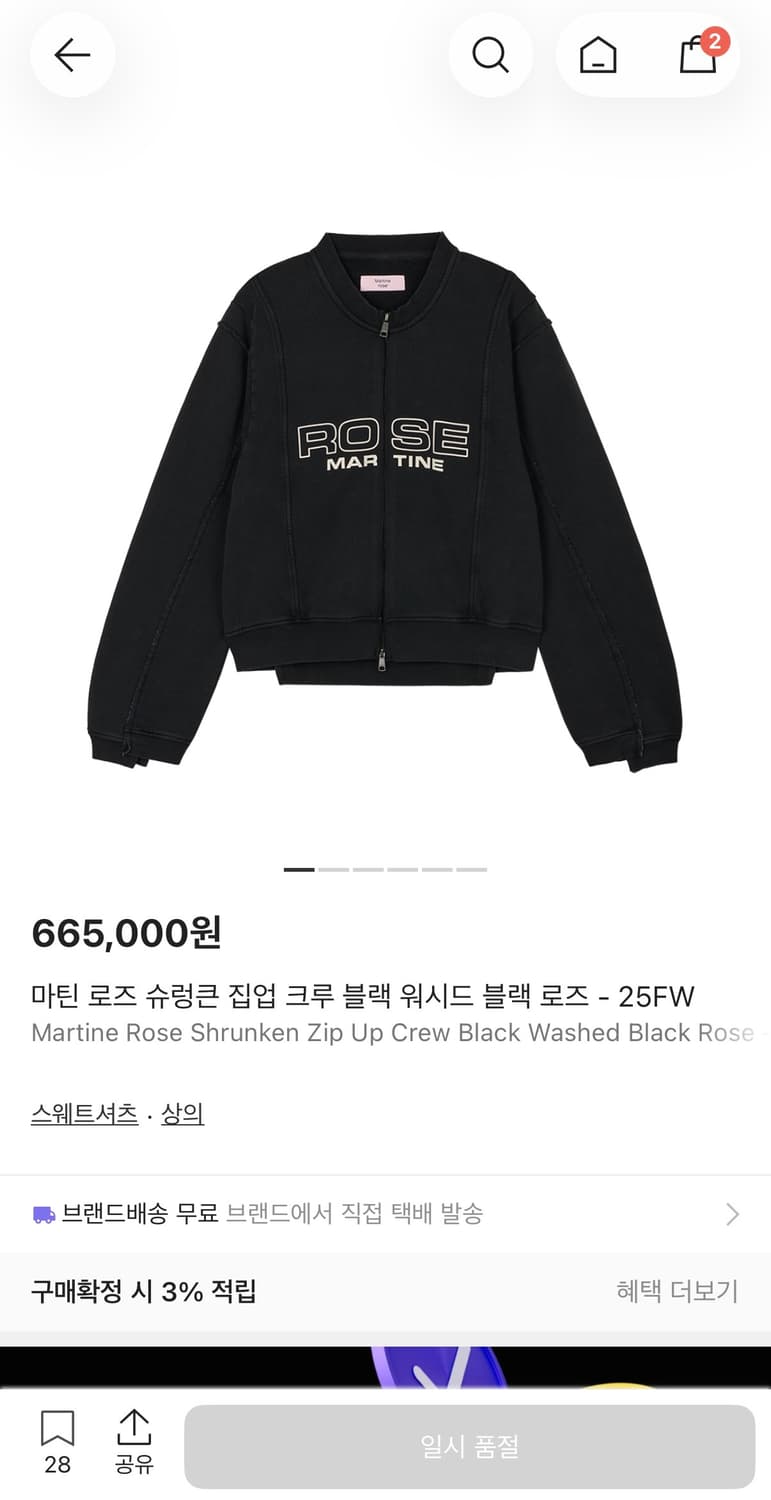Open the 상의 category
Viewport: 771px width, 1500px height.
click(183, 1112)
